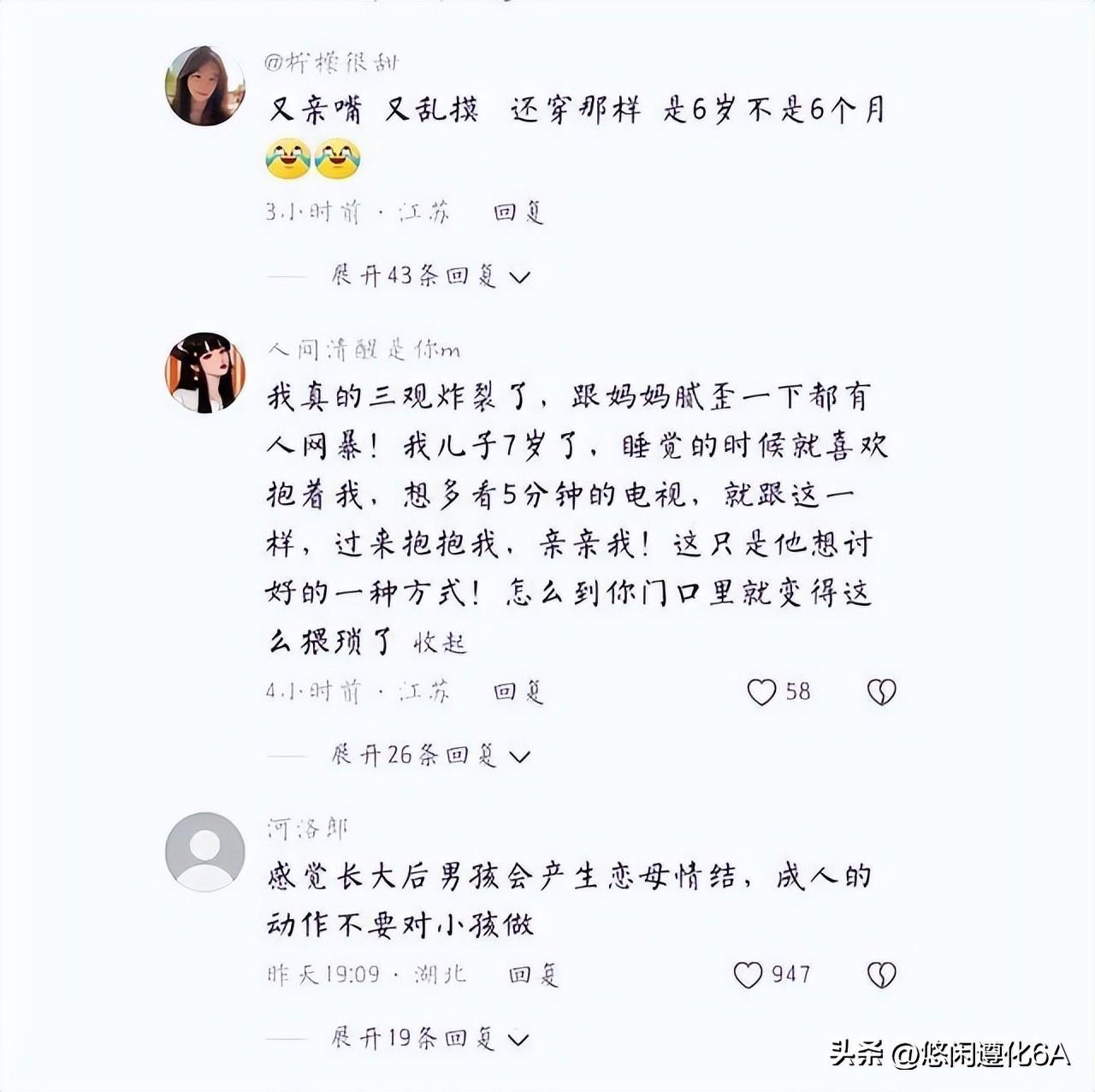Viewport: 1095px width, 1092px height.
Task: Open the first commenter's profile avatar
Action: [204, 86]
